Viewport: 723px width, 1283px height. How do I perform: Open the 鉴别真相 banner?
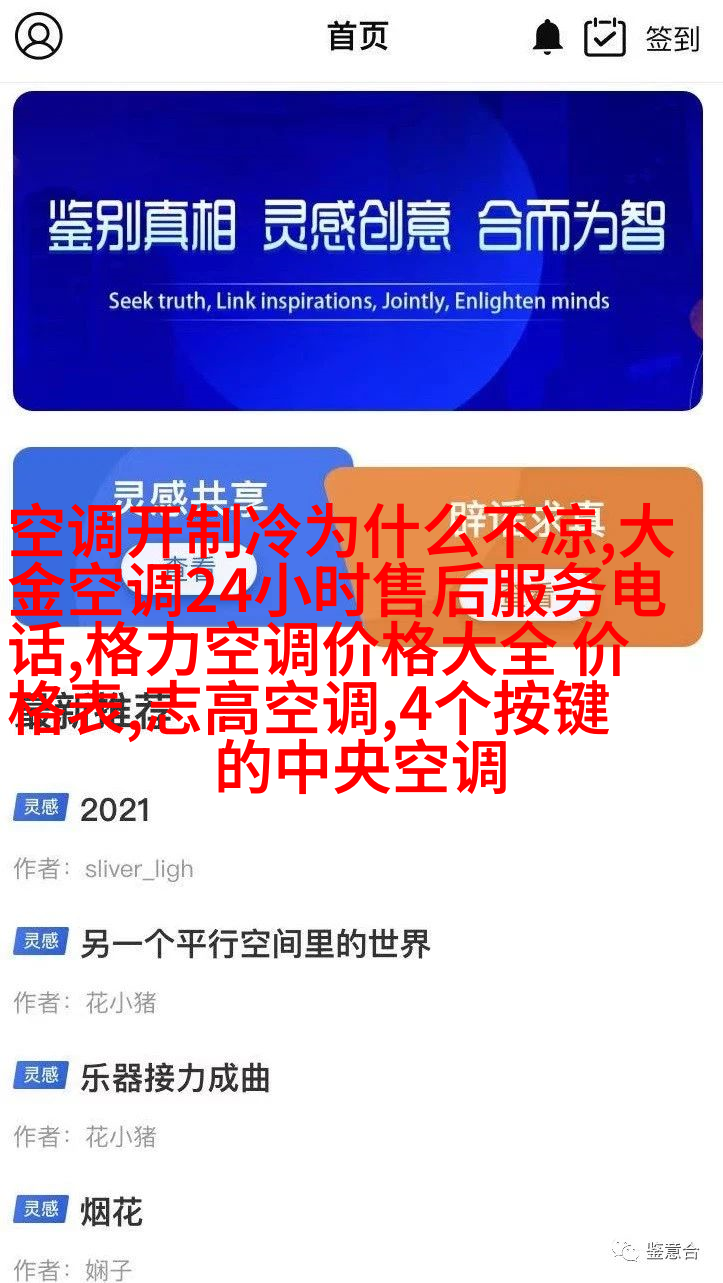357,250
